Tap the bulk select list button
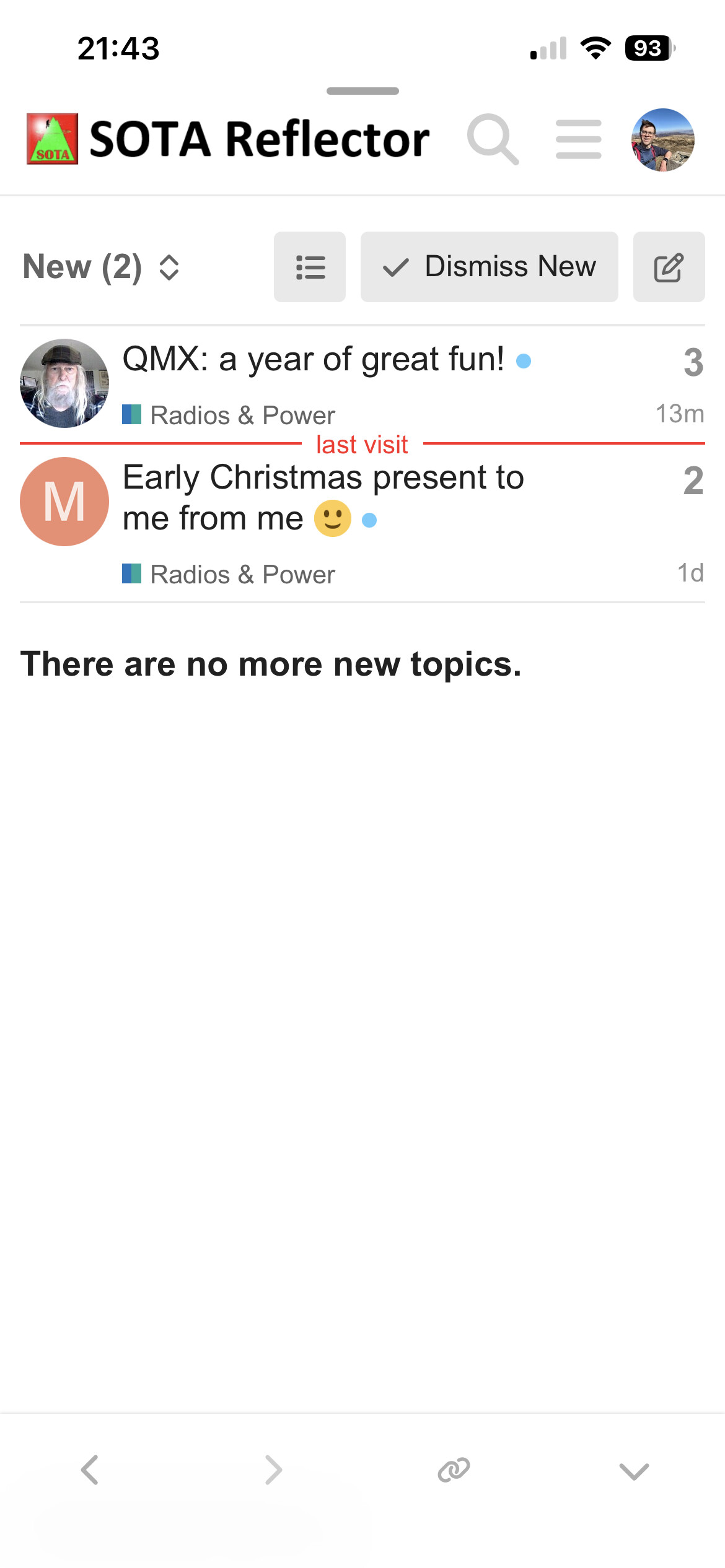Screen dimensions: 725x1568 coord(310,267)
